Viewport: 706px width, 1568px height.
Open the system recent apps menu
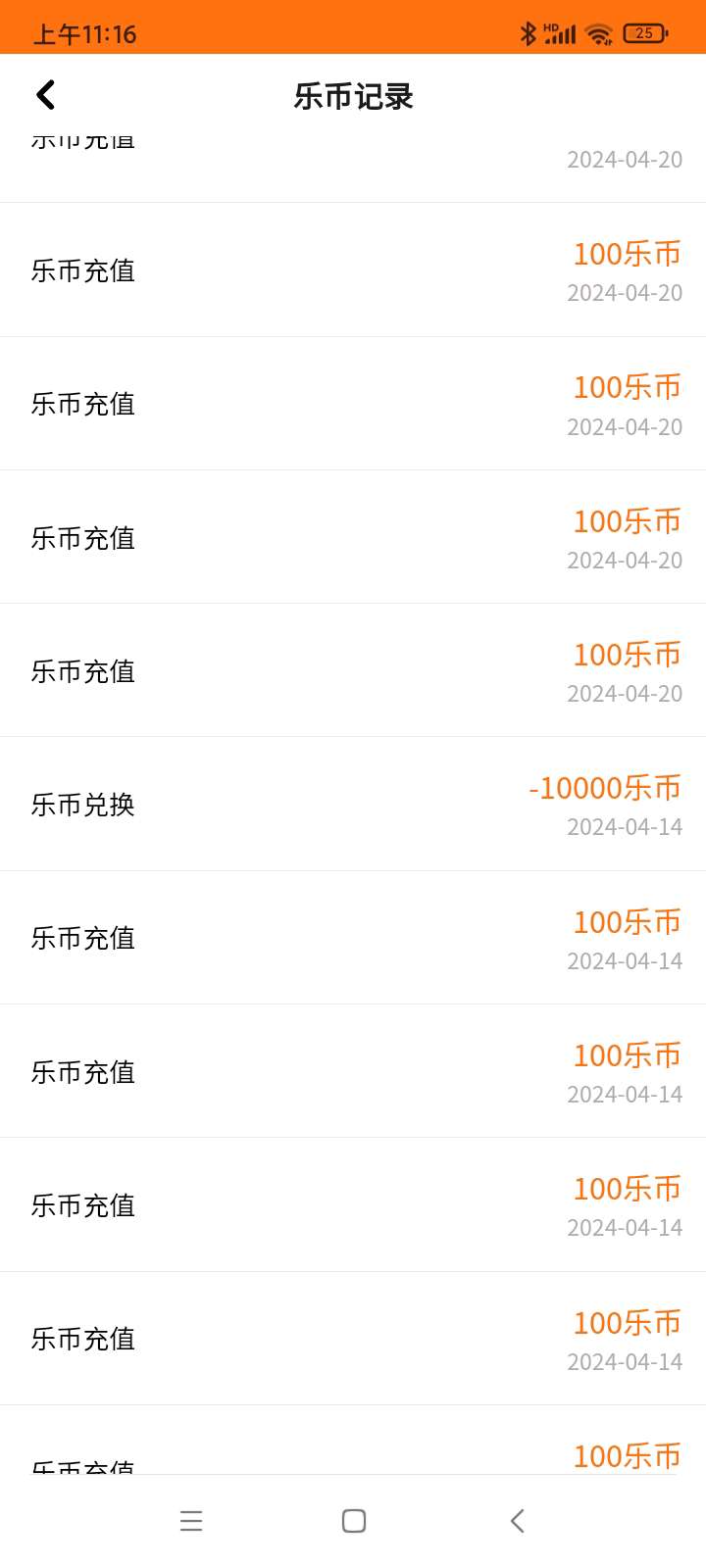[x=191, y=1520]
